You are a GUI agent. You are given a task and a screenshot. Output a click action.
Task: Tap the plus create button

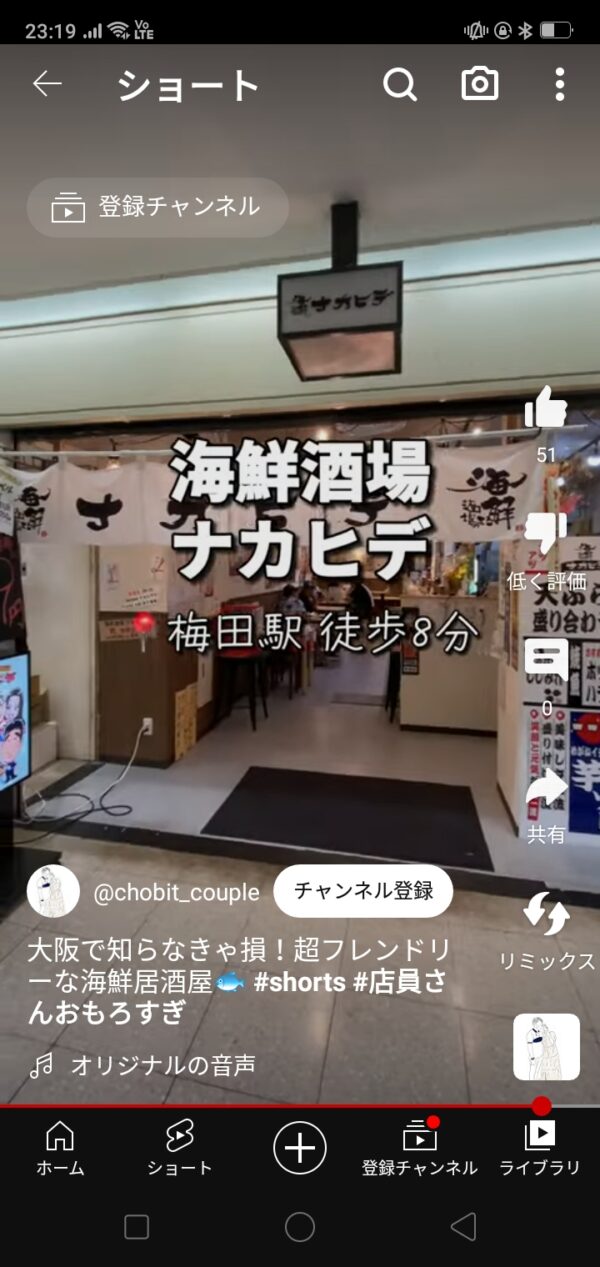[300, 1147]
